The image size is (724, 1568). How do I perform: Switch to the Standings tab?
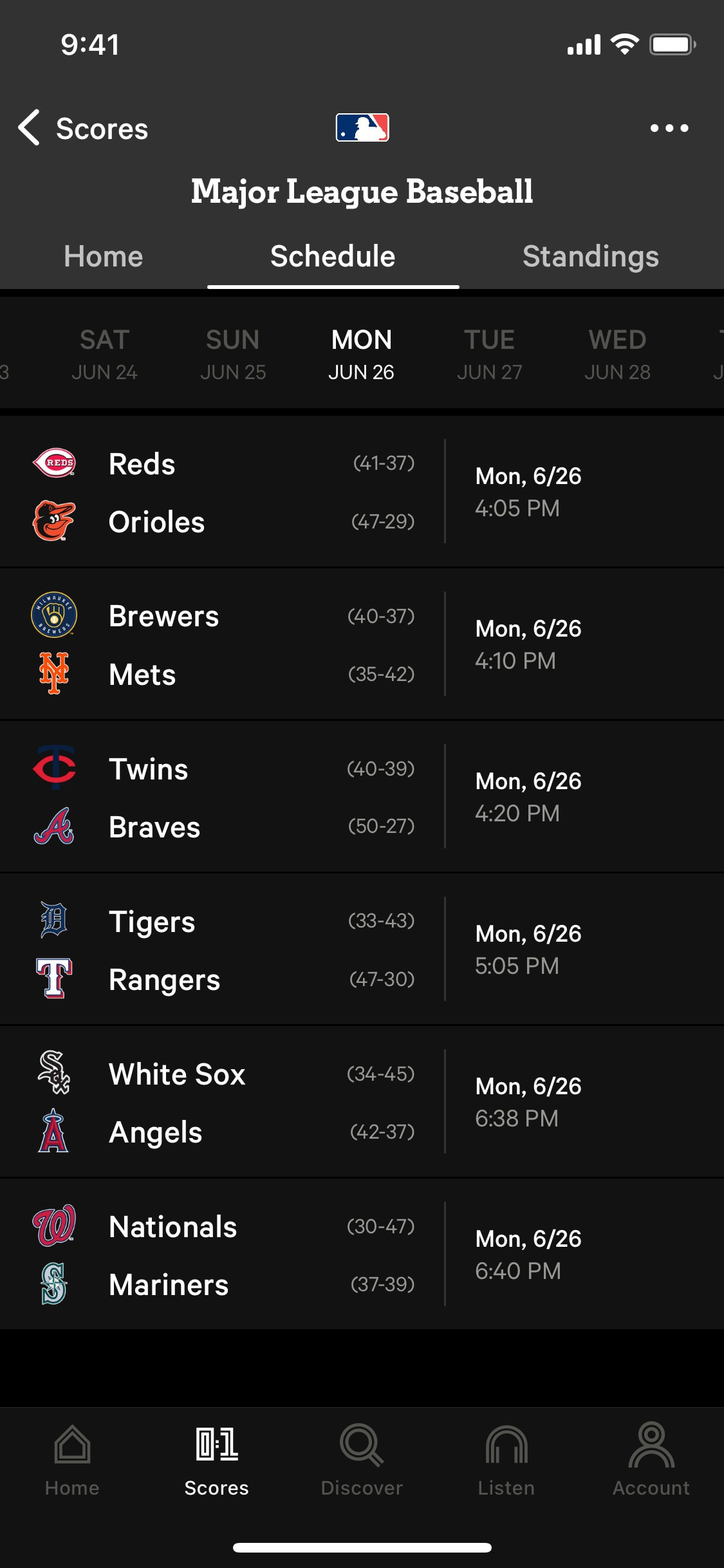590,256
